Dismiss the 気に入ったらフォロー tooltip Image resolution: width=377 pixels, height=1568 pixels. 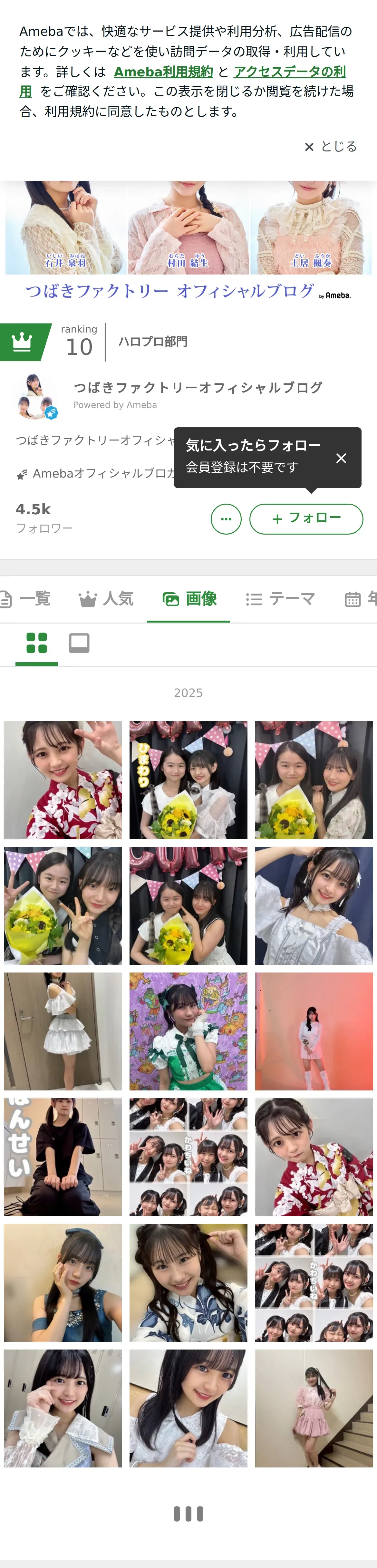click(341, 458)
